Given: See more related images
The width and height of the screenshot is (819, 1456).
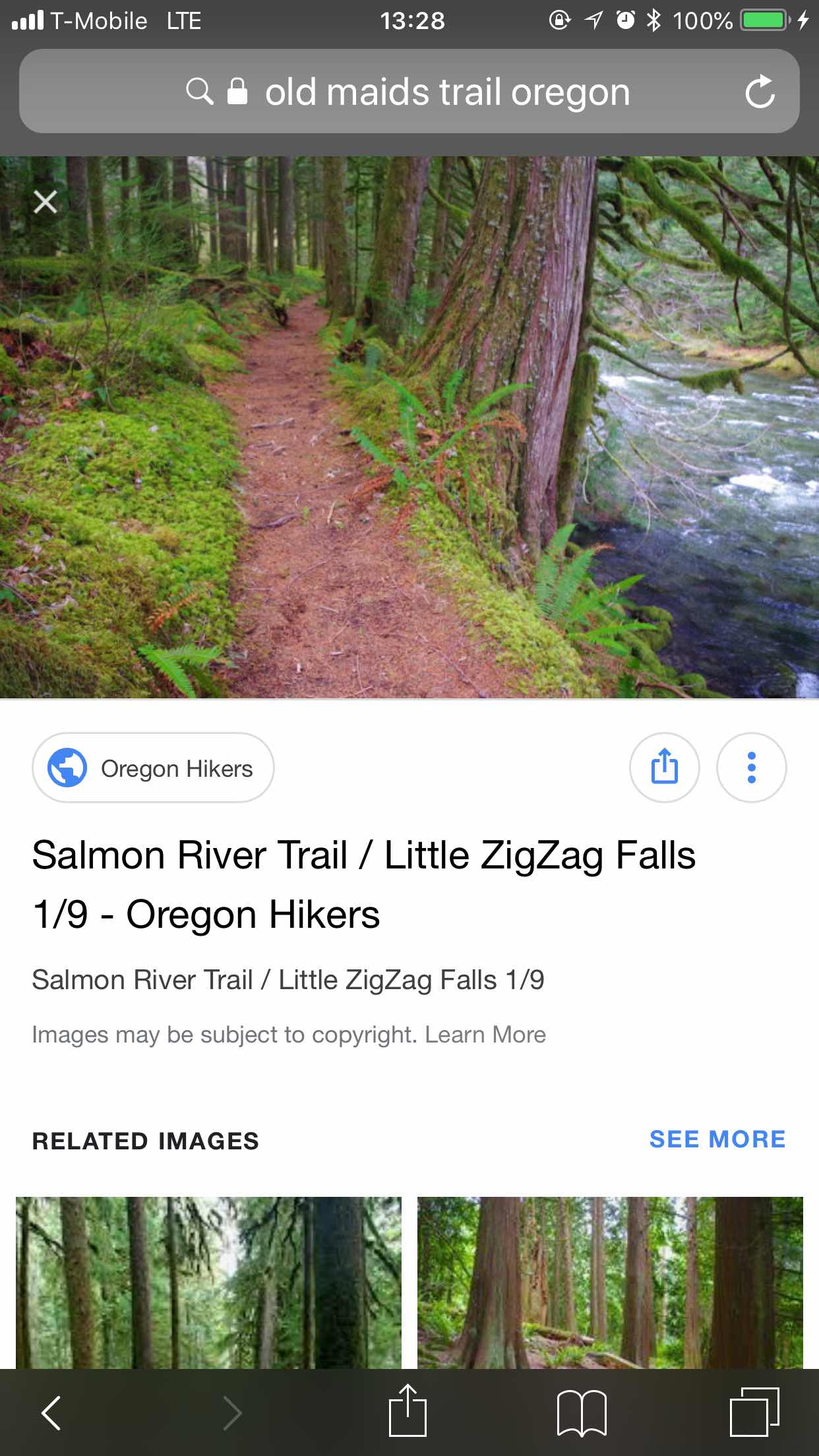Looking at the screenshot, I should tap(717, 1139).
